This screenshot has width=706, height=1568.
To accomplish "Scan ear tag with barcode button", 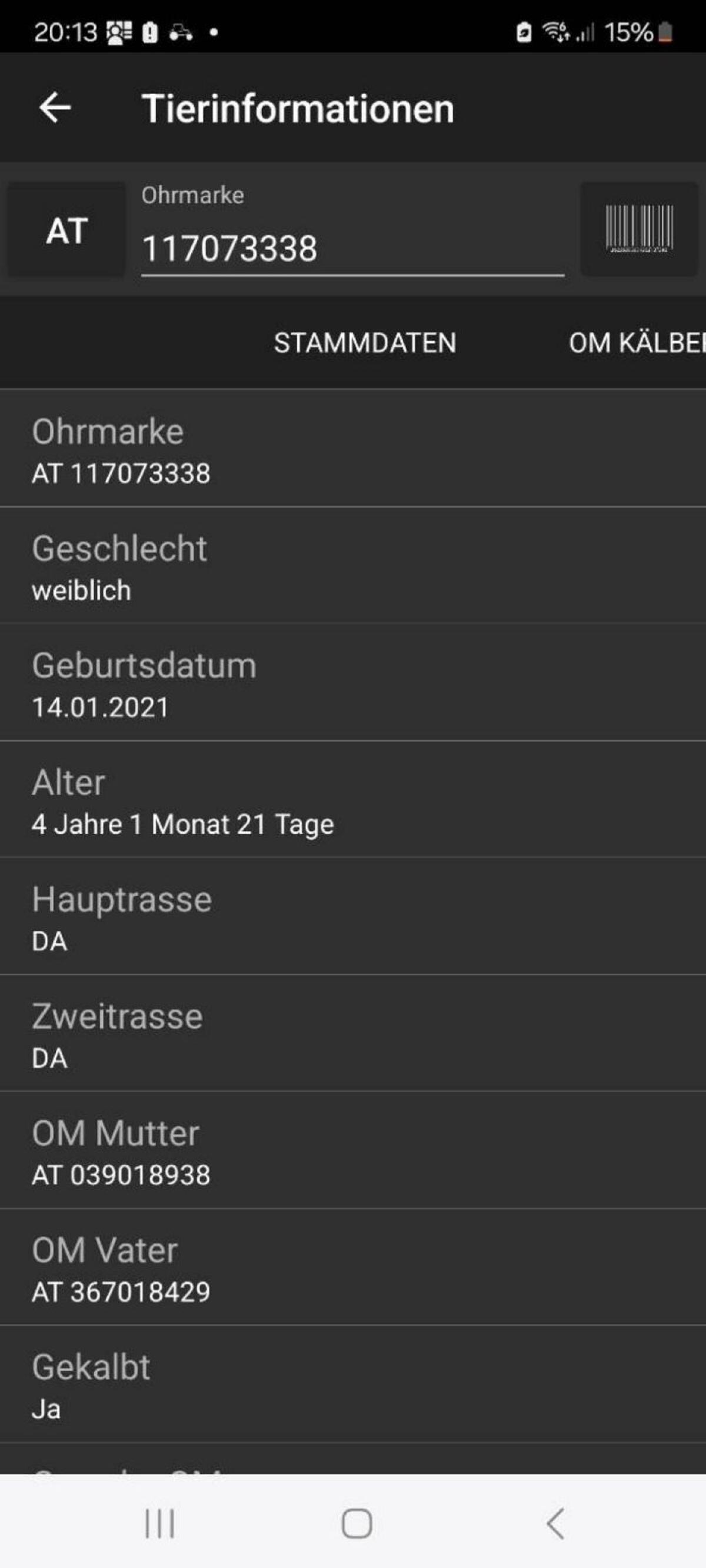I will click(639, 229).
